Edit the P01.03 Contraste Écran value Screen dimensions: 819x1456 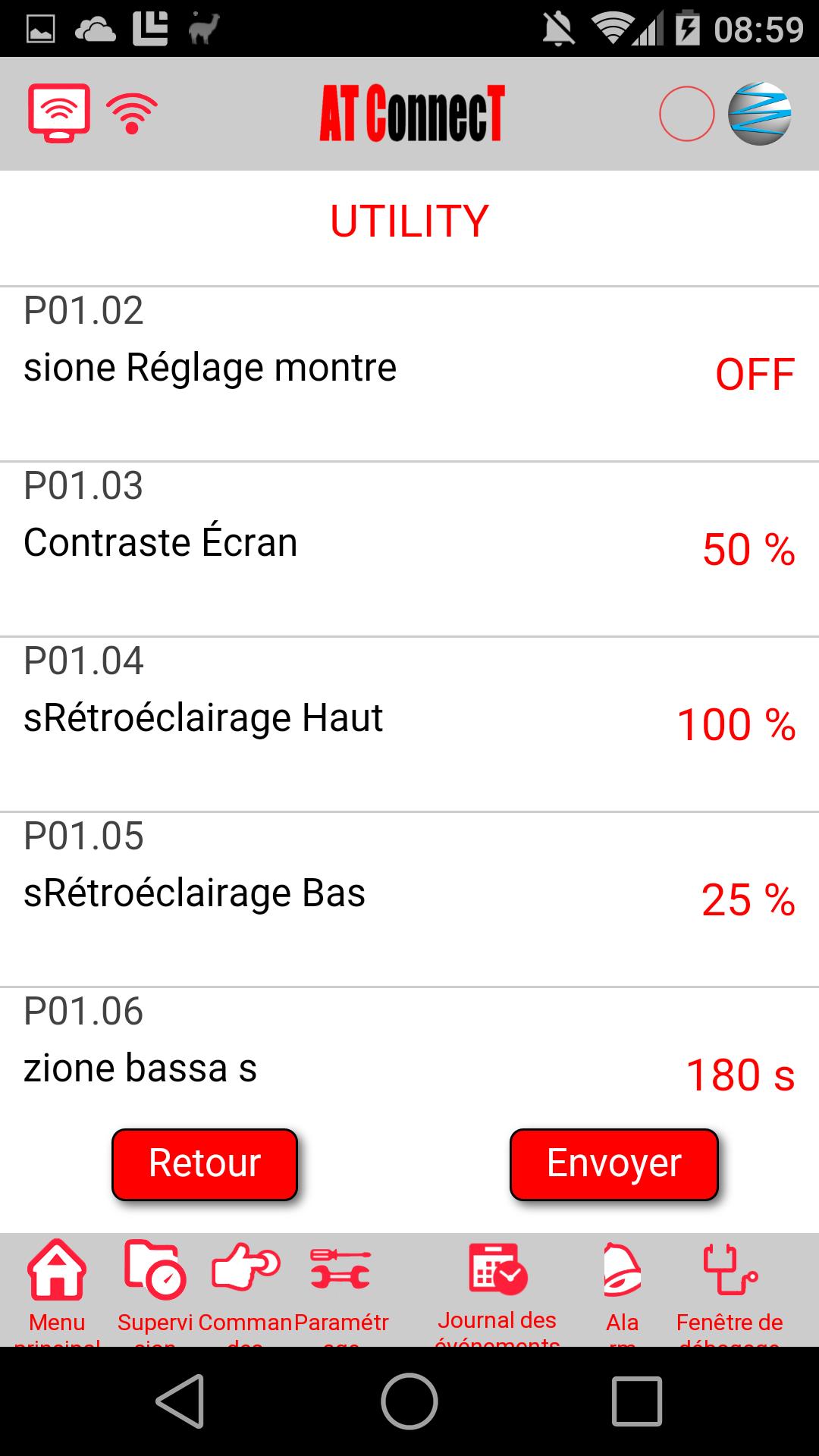click(x=409, y=549)
